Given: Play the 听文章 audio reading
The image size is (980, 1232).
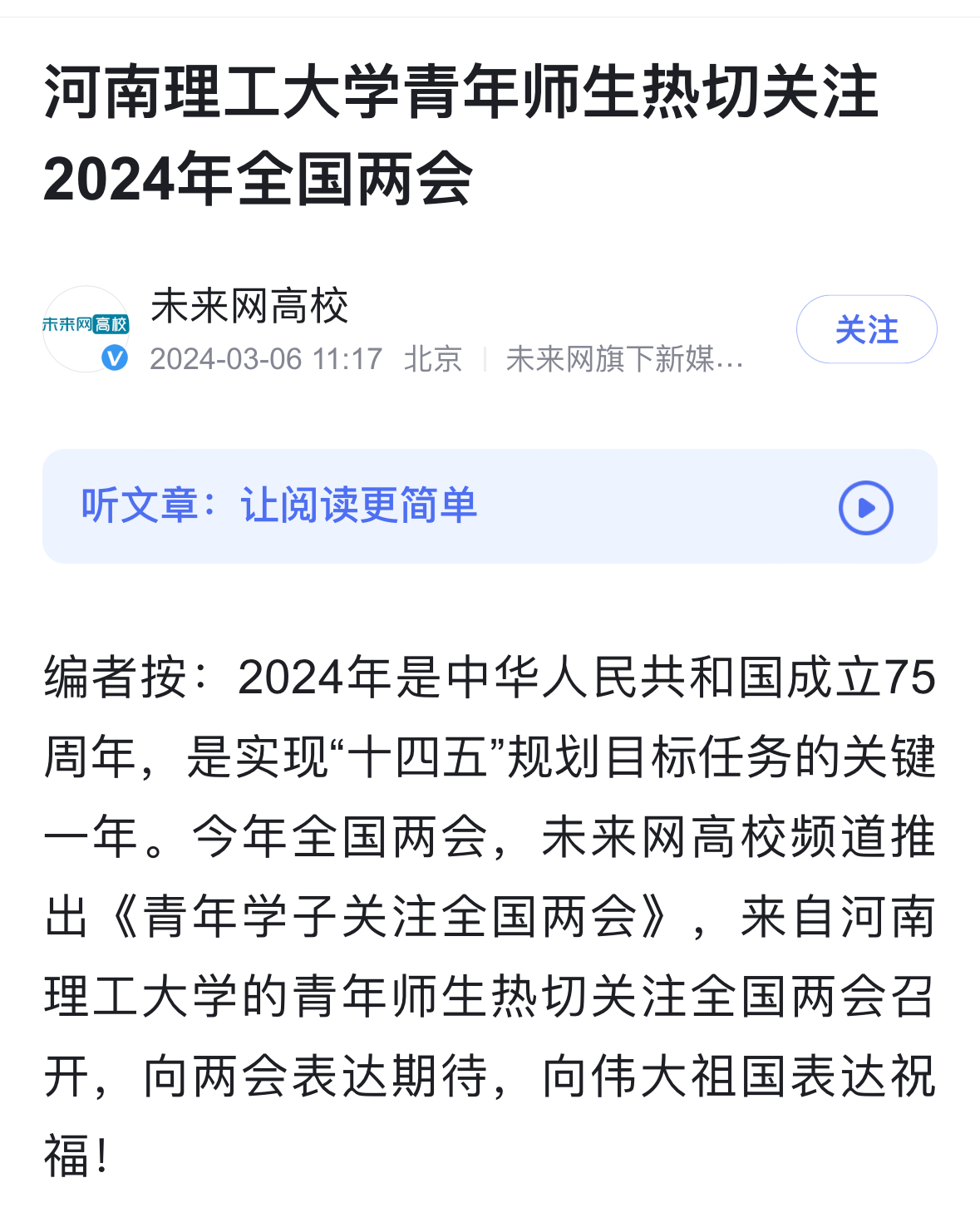Looking at the screenshot, I should (865, 507).
